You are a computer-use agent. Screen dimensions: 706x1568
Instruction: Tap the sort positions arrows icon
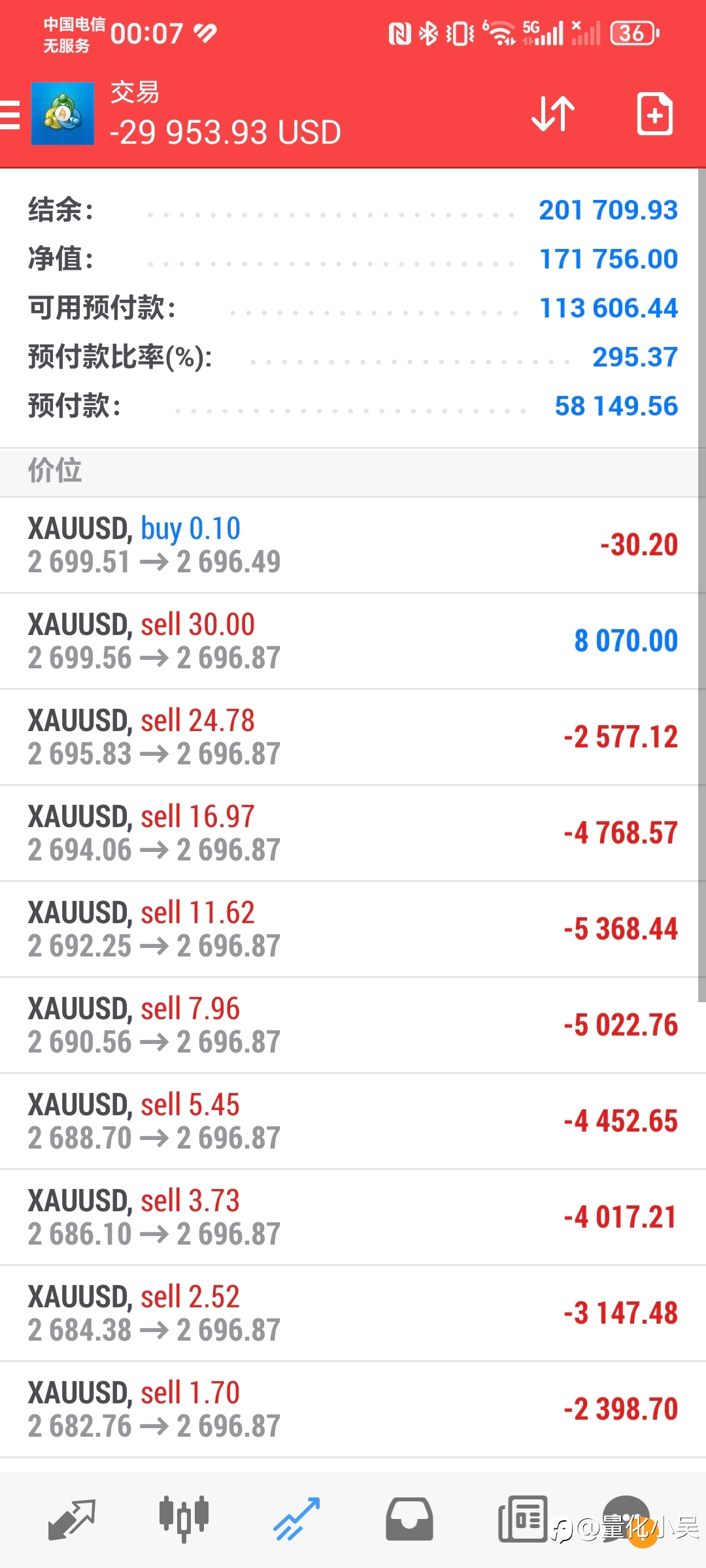553,114
